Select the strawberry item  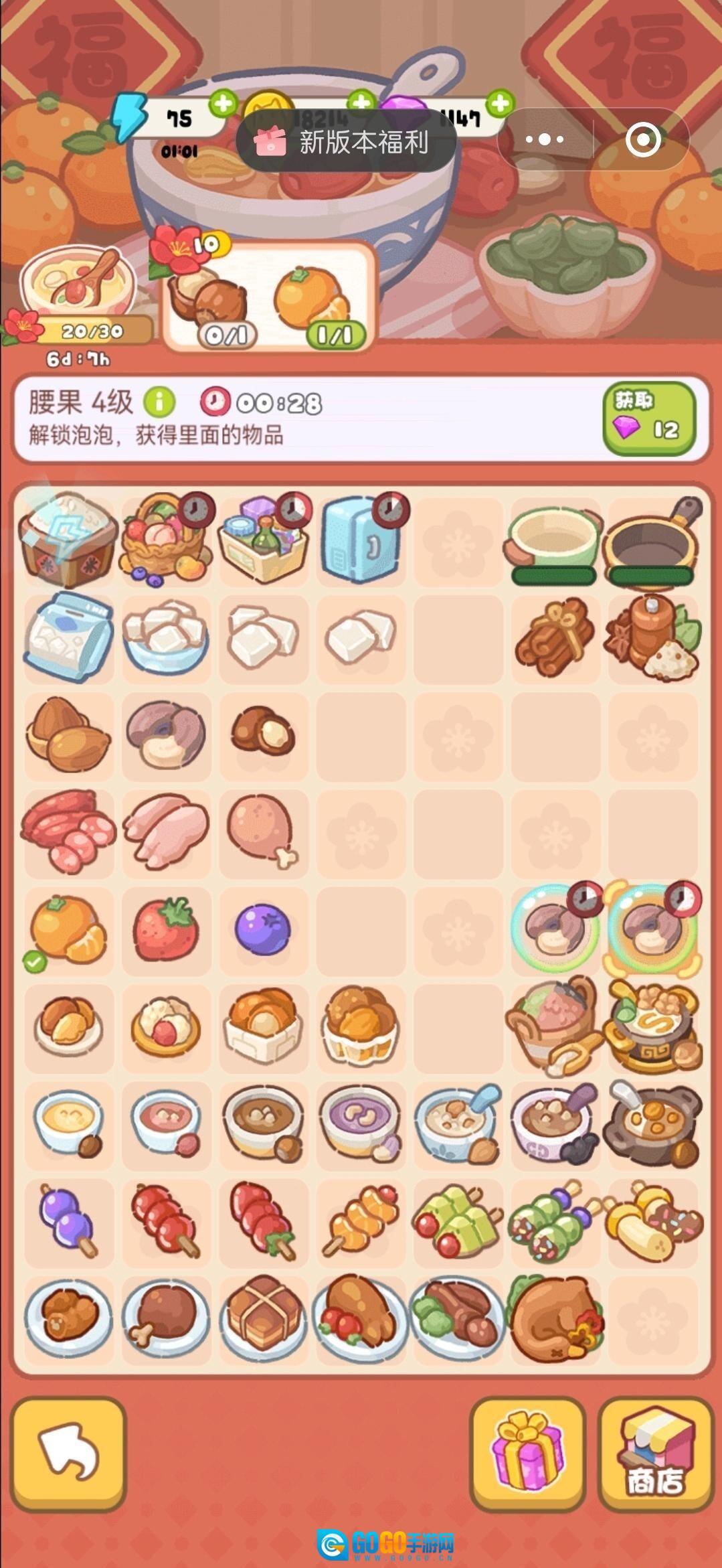[165, 929]
